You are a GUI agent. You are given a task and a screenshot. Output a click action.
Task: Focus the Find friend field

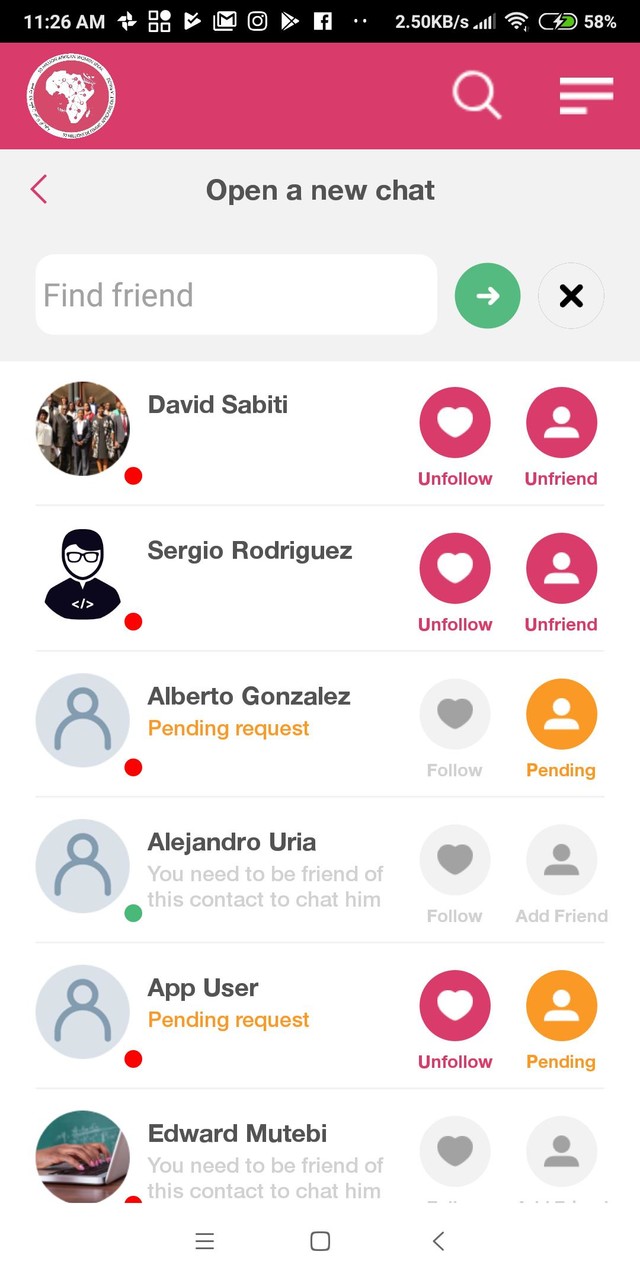236,295
